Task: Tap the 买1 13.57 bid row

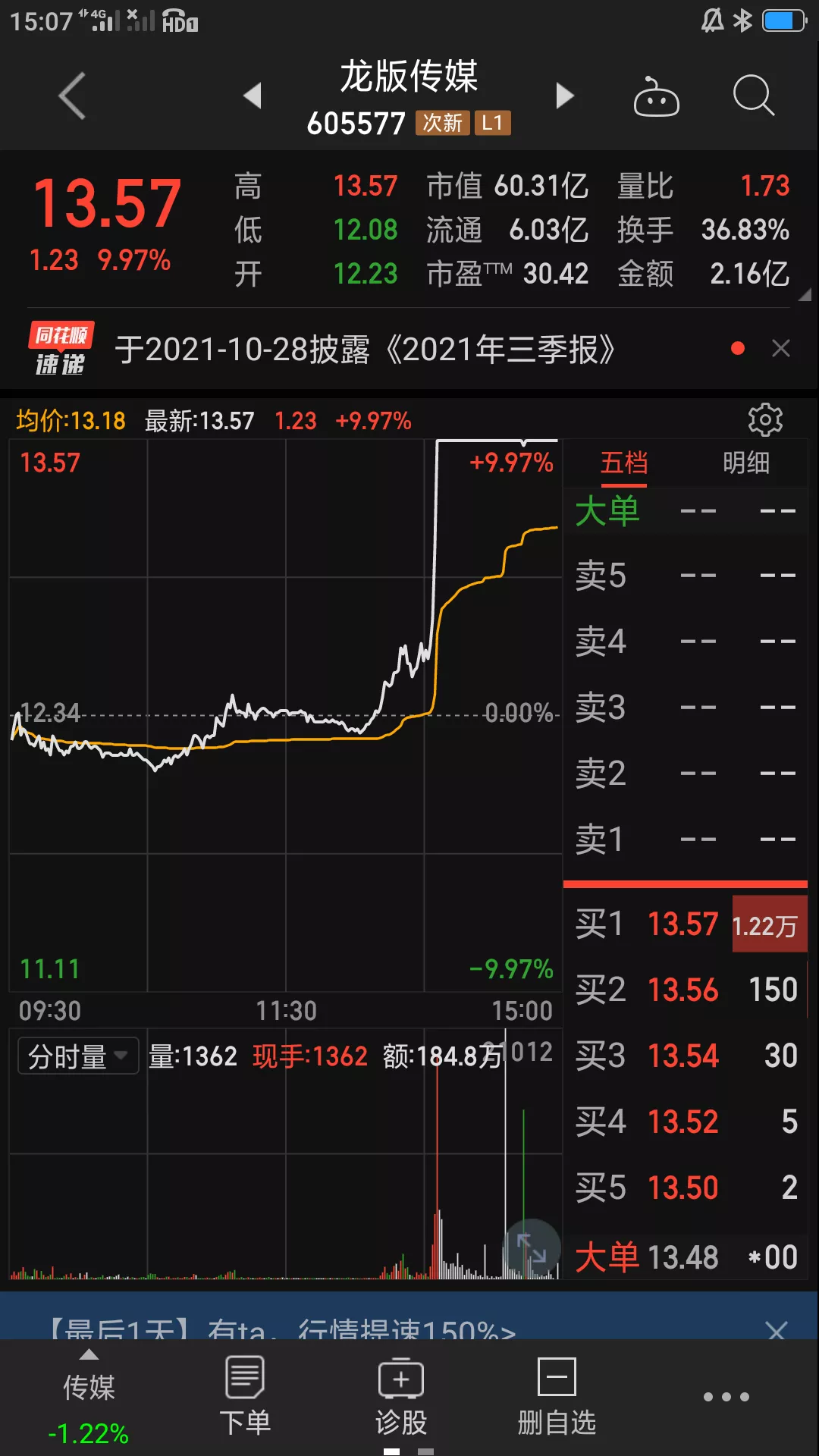Action: pyautogui.click(x=687, y=924)
